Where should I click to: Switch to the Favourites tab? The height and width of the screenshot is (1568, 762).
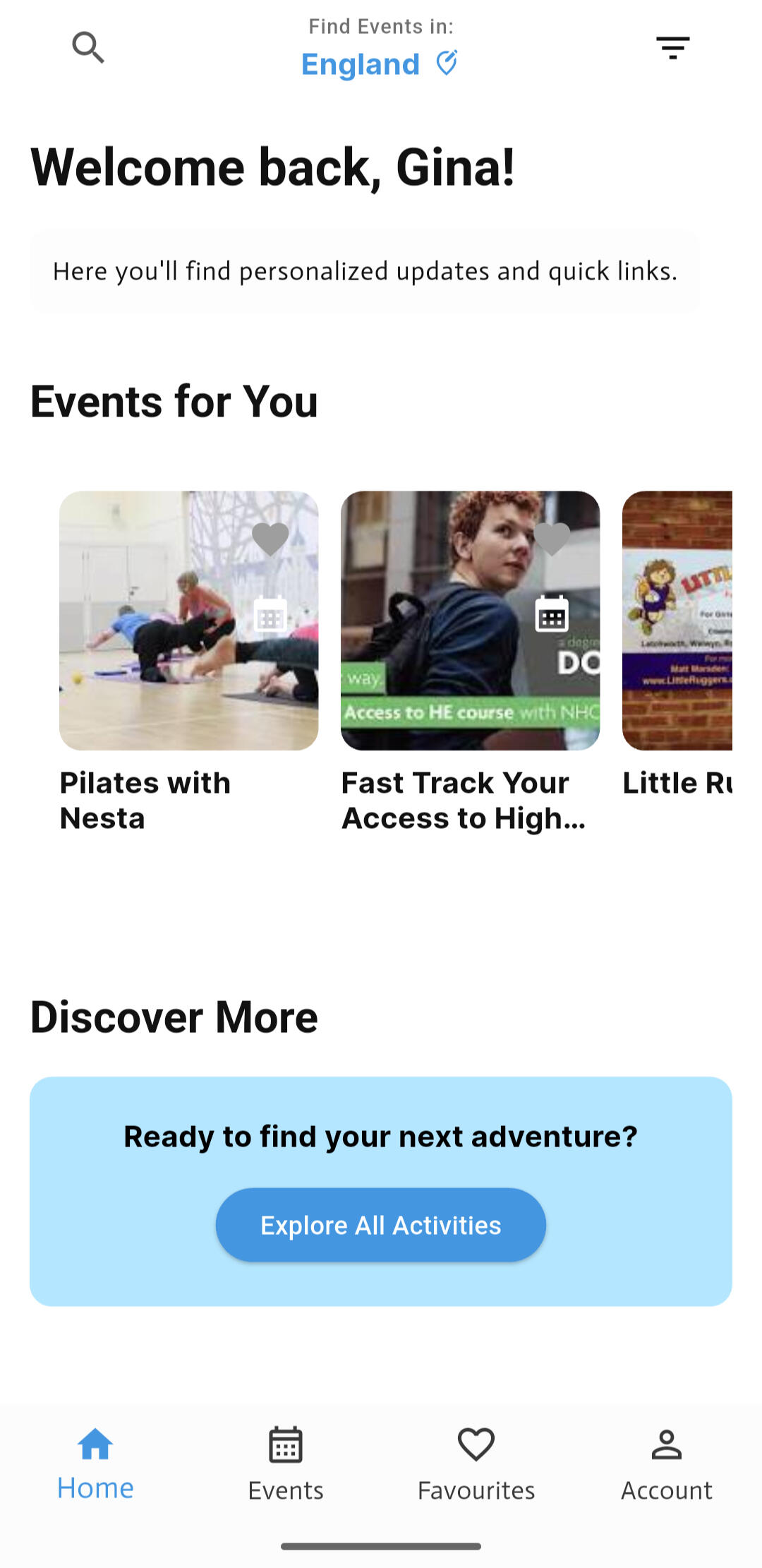point(476,1464)
